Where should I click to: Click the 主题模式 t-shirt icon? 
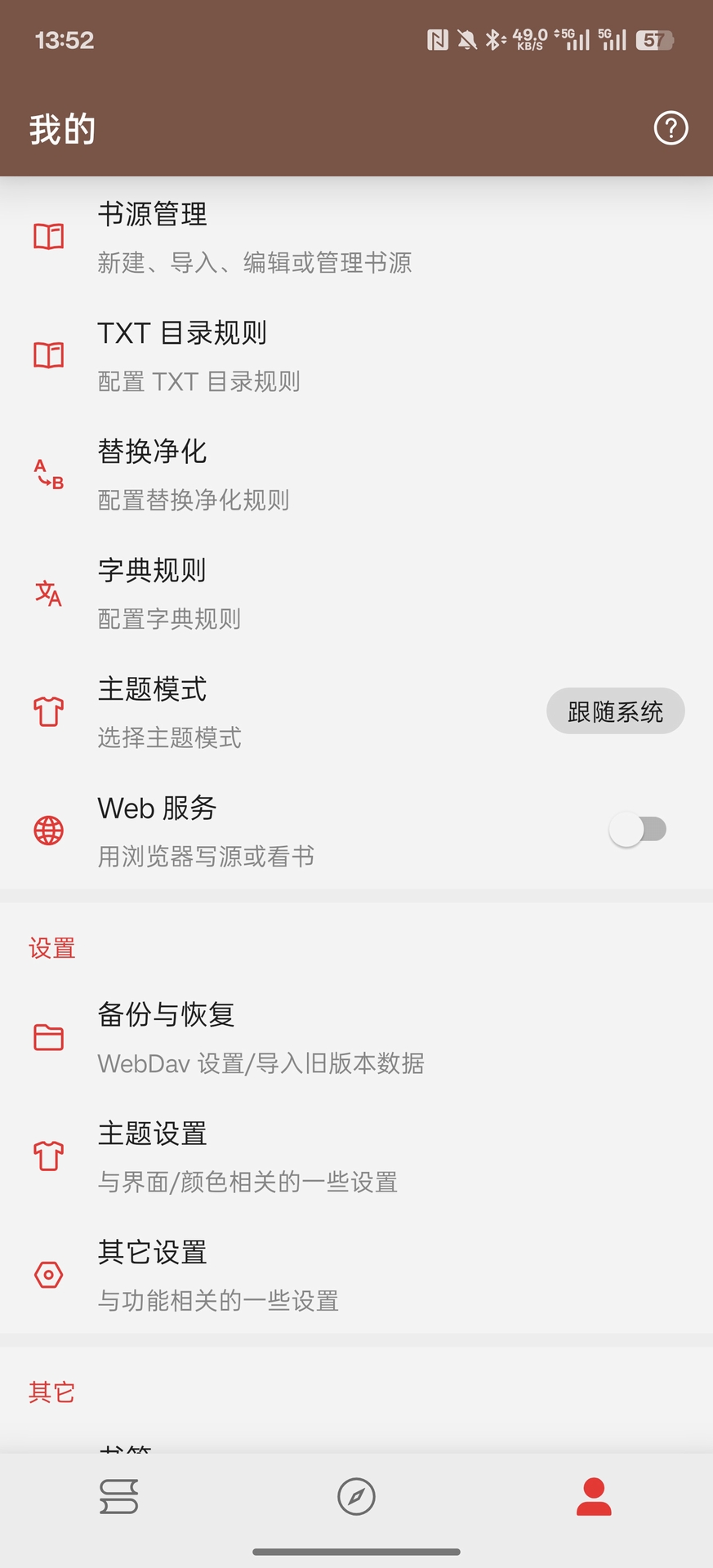point(48,712)
